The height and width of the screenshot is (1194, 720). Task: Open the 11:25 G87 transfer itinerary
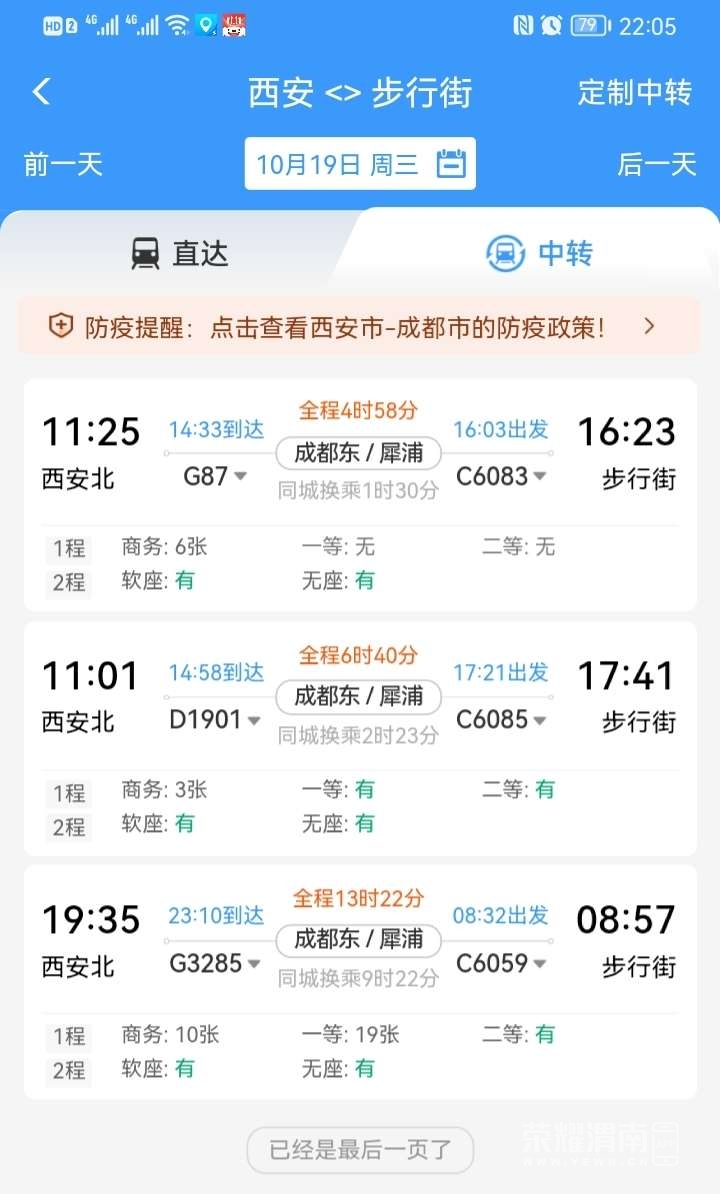(360, 495)
